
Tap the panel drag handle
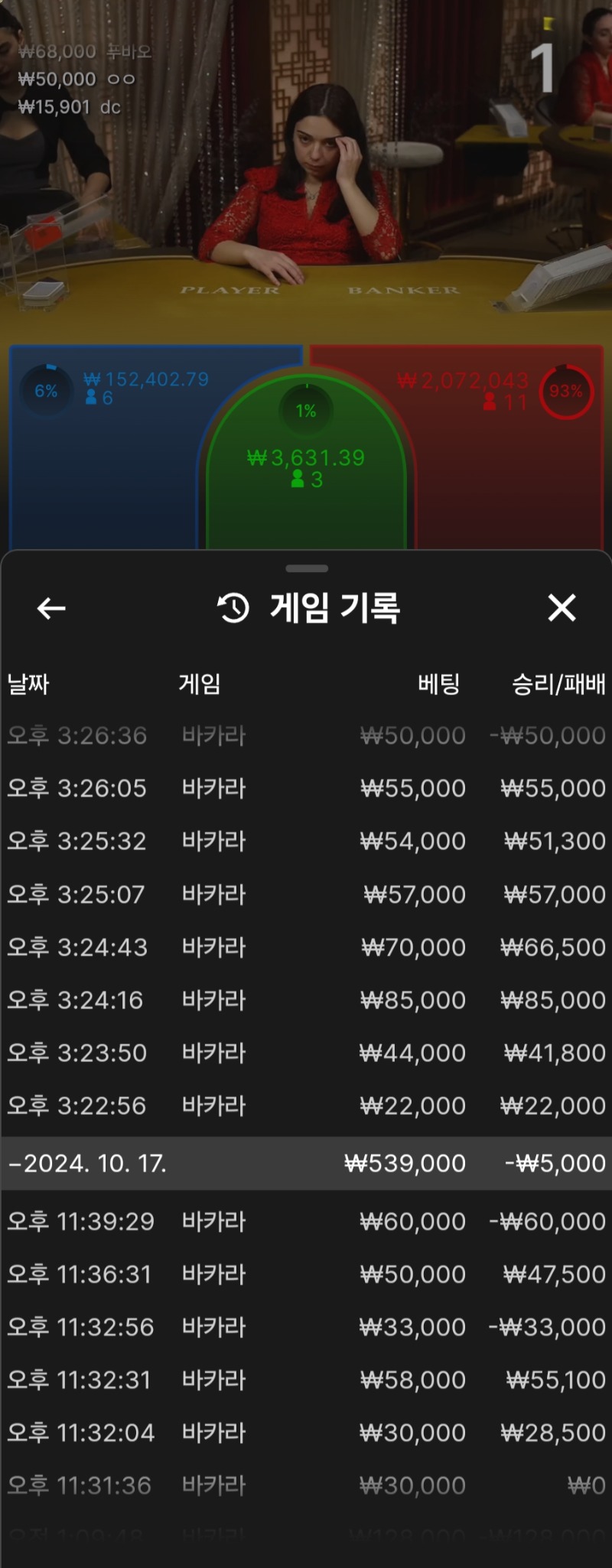click(x=306, y=568)
